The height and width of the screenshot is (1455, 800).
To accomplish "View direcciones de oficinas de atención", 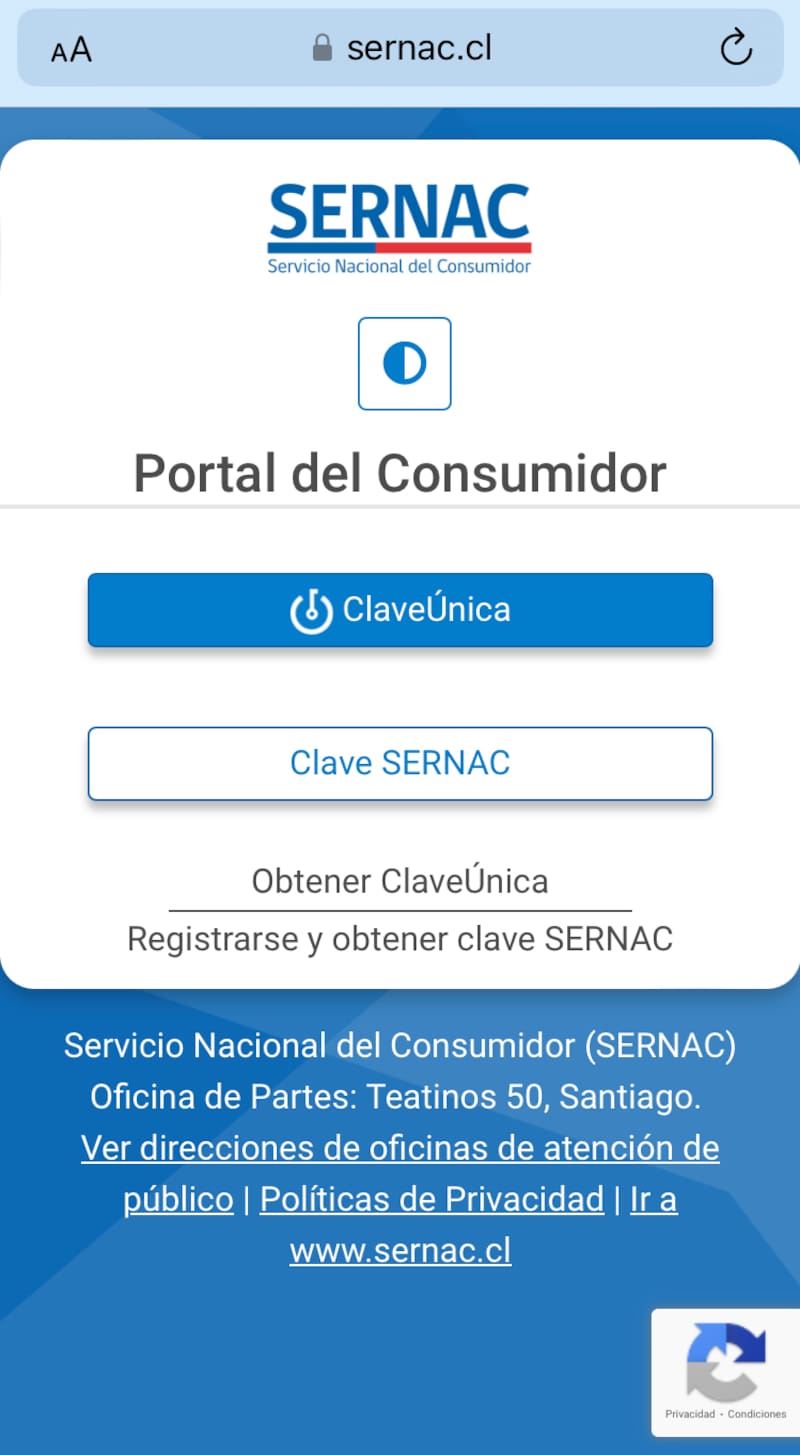I will coord(400,1148).
